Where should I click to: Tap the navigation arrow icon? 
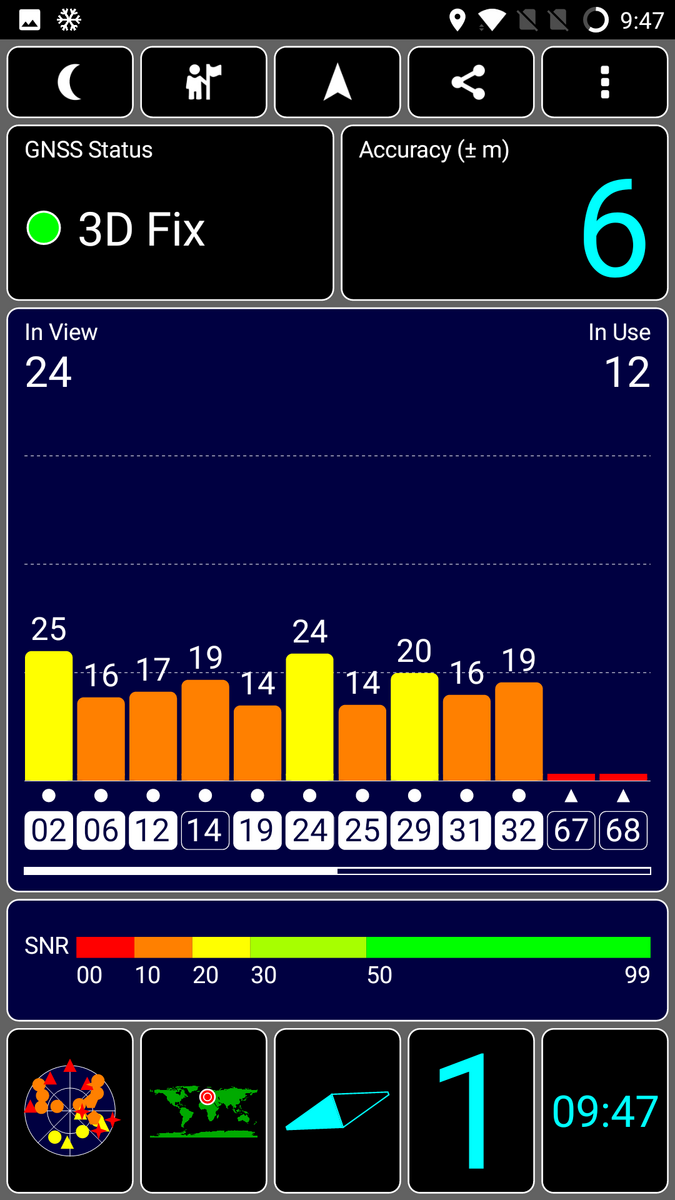pos(338,82)
